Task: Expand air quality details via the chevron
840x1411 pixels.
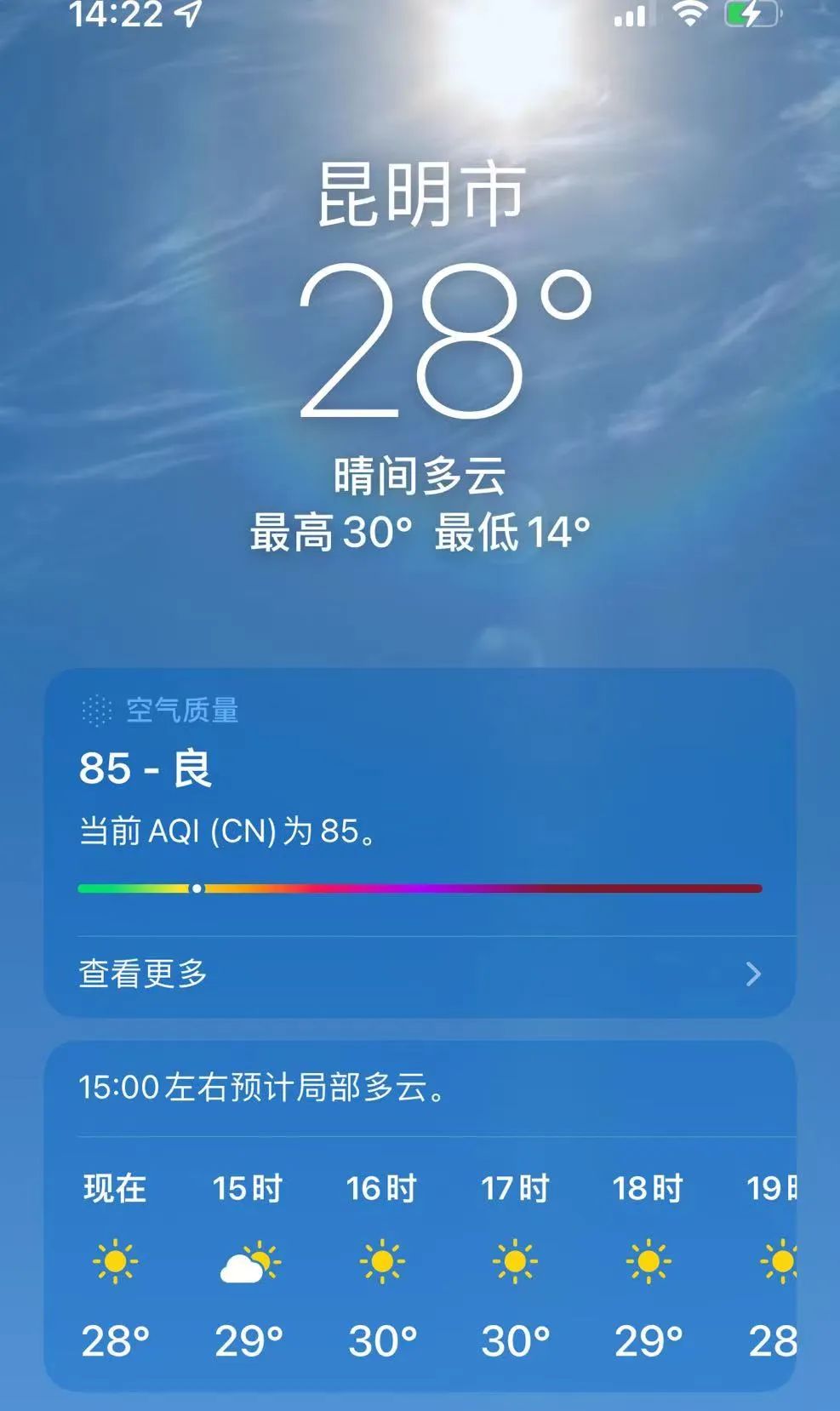Action: [752, 975]
